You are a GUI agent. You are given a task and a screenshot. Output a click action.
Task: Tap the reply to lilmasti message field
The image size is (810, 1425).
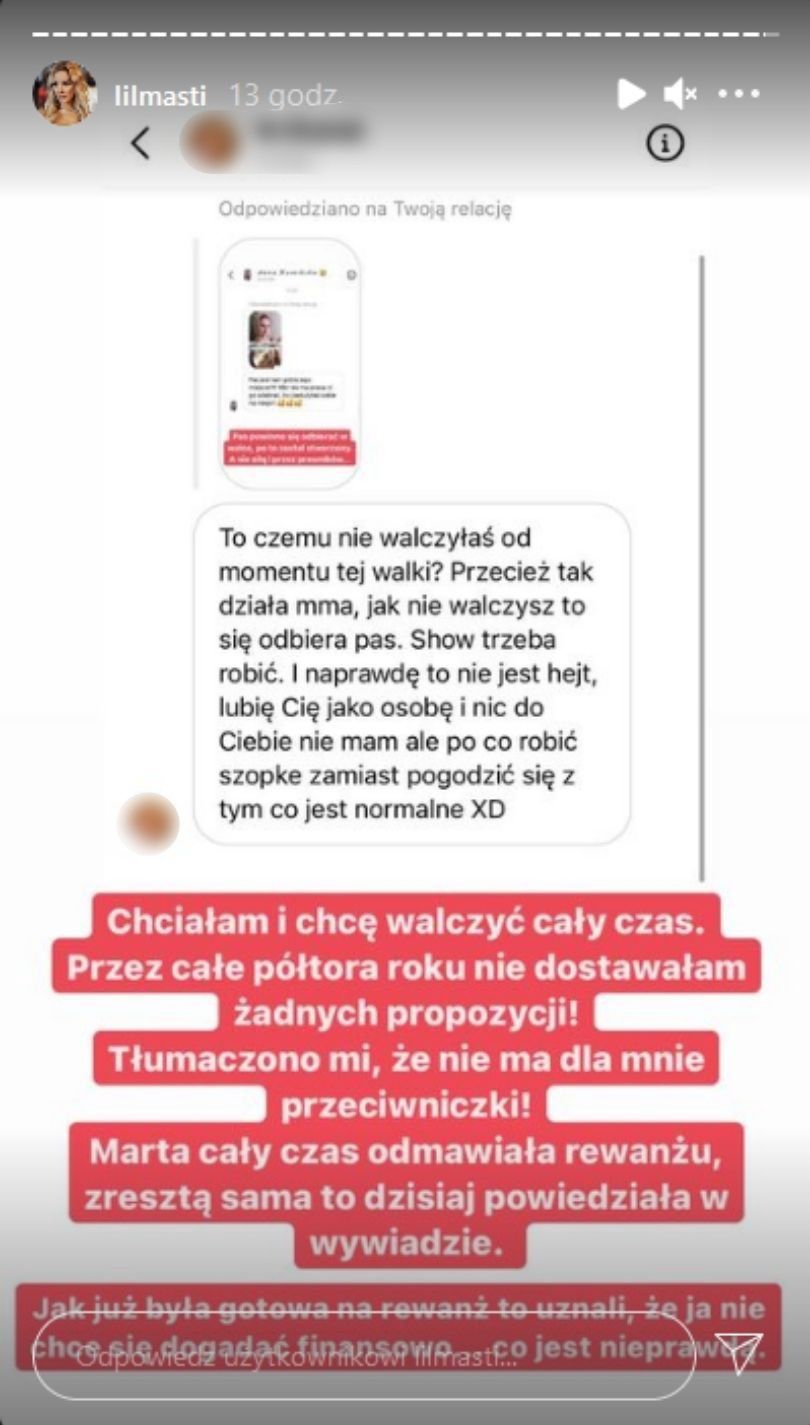point(363,1357)
